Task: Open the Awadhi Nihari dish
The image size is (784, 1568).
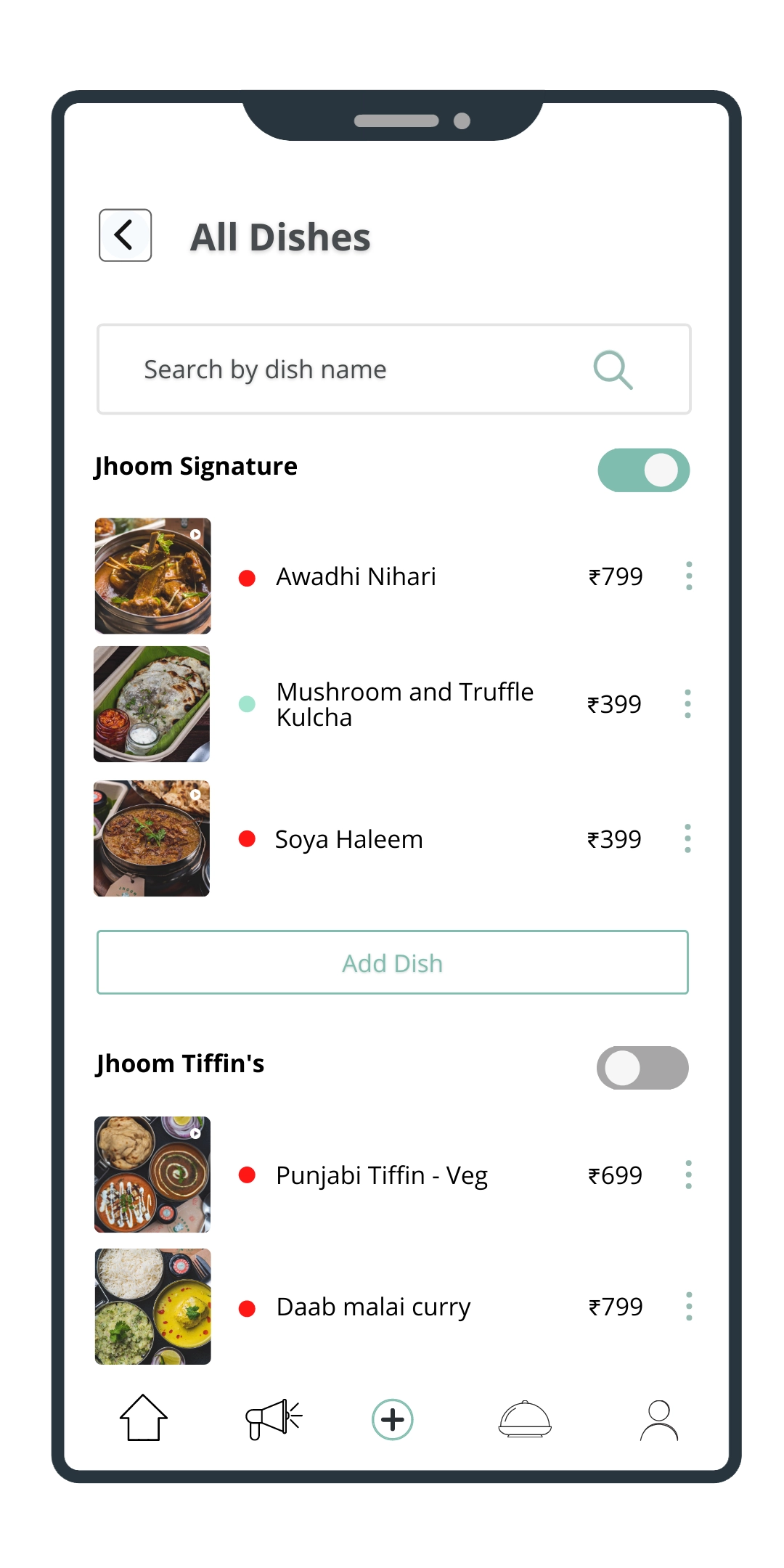Action: point(356,576)
